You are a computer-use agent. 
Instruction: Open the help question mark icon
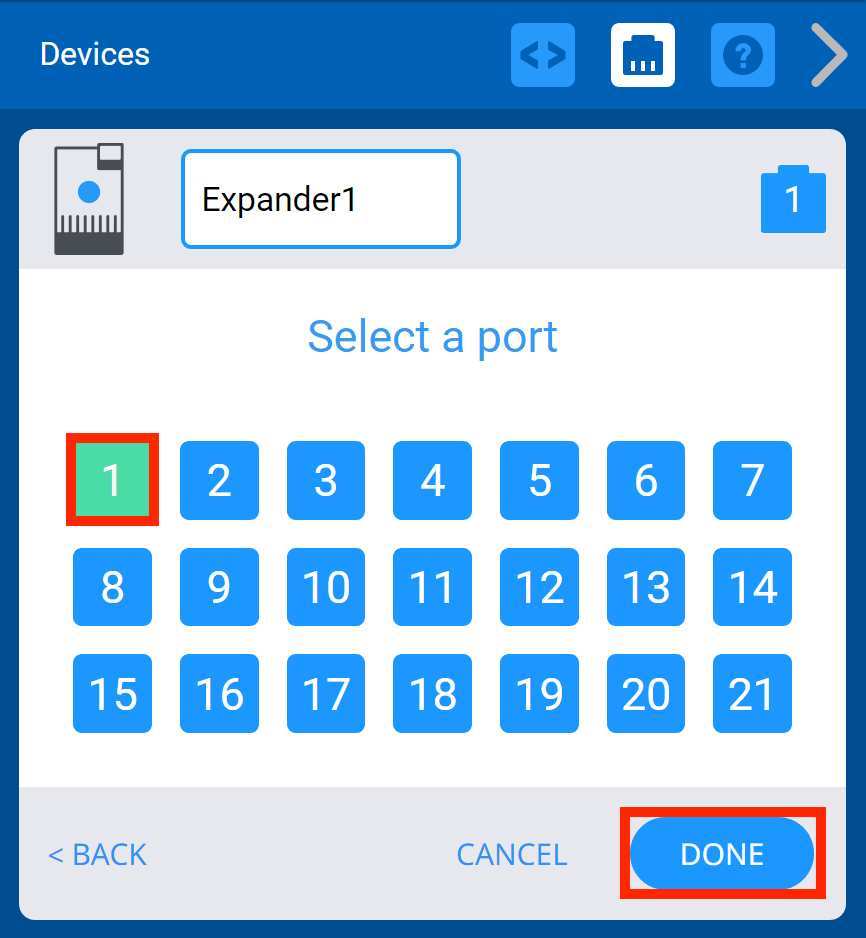click(x=742, y=54)
